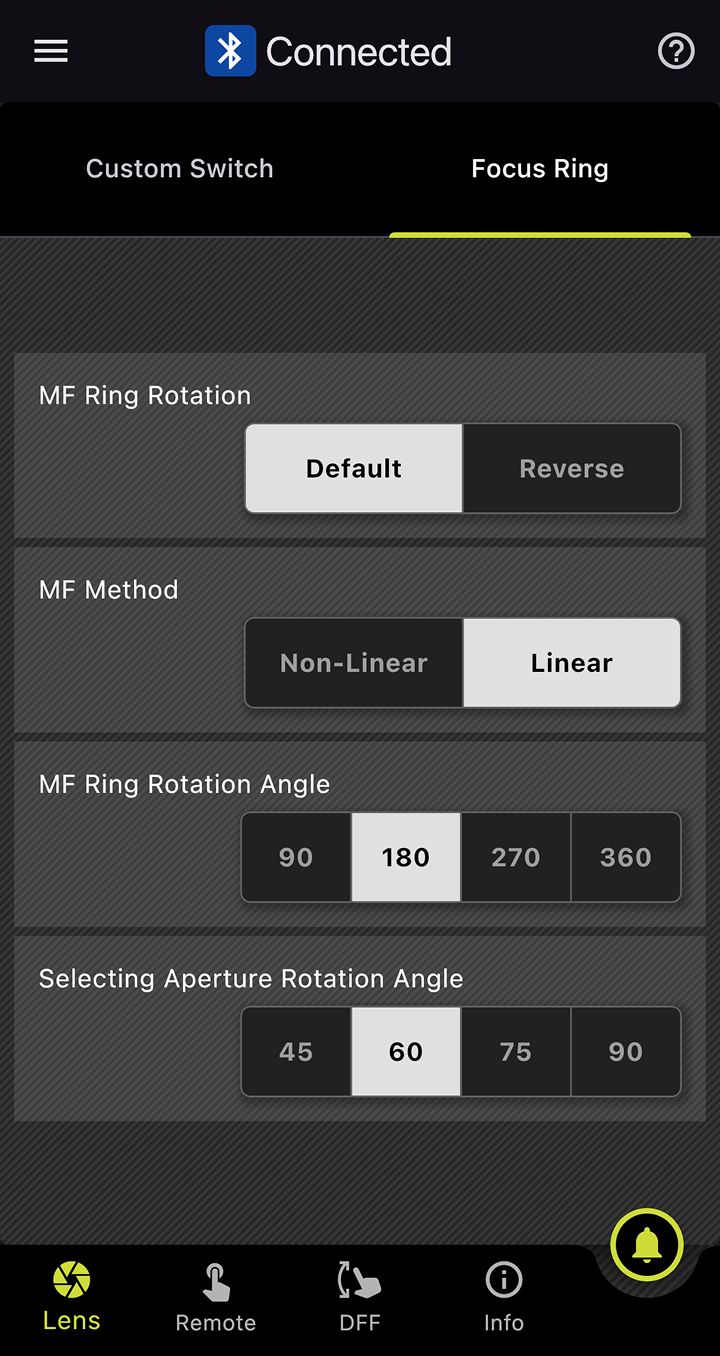Set MF Ring Rotation Angle to 360
720x1356 pixels.
tap(626, 857)
